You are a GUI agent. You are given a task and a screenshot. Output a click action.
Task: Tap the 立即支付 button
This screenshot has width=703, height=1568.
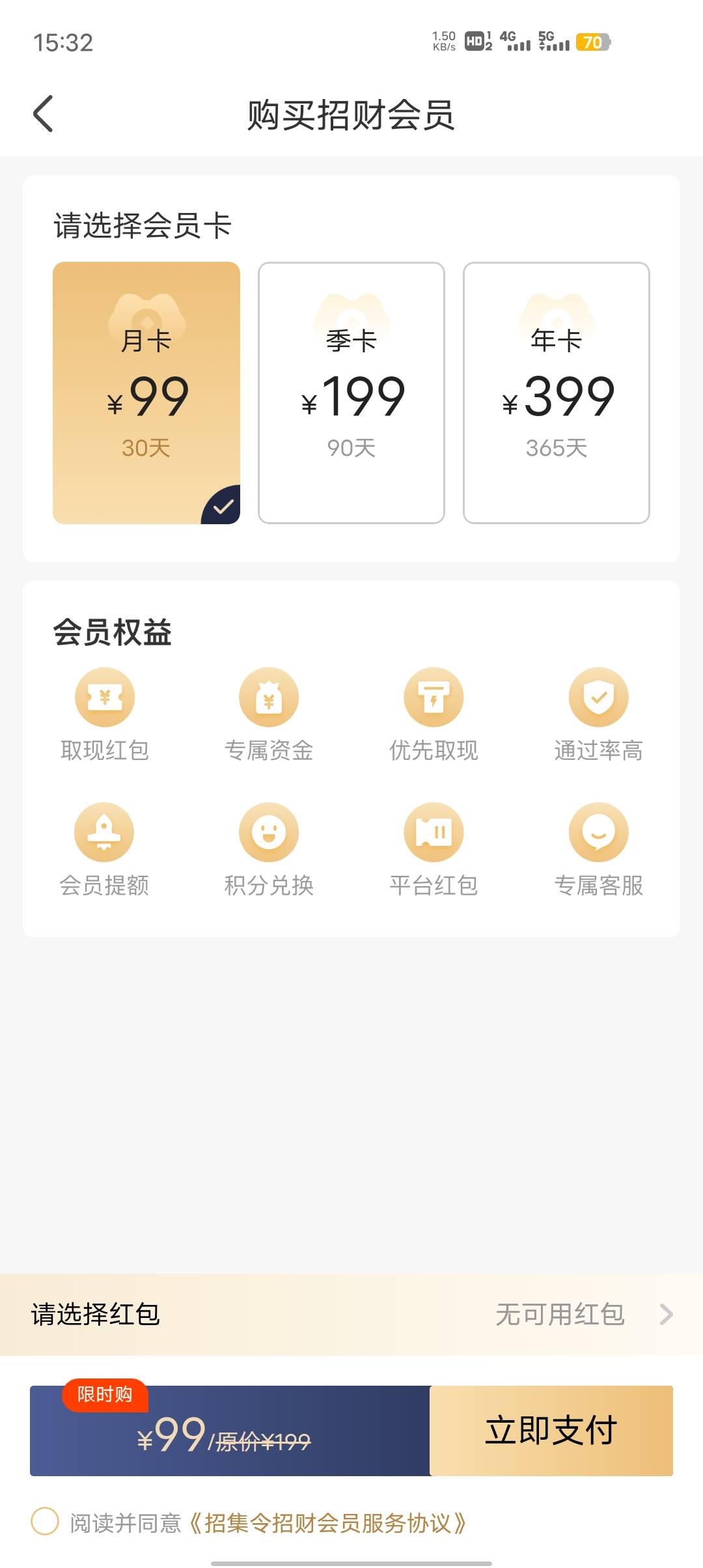[551, 1431]
